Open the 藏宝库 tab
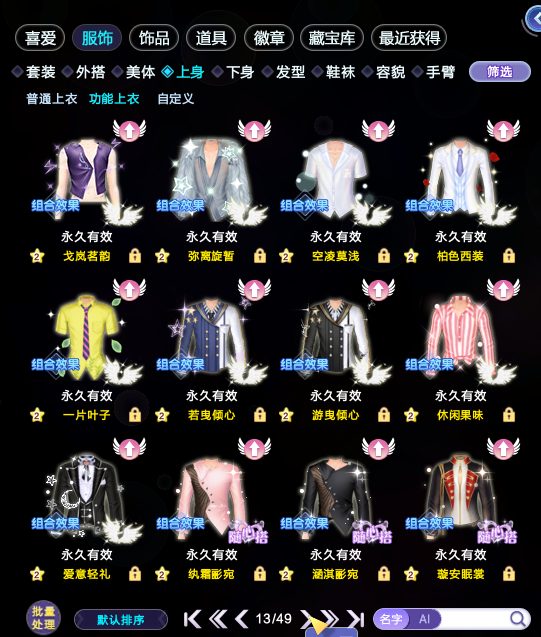This screenshot has width=541, height=637. point(331,38)
